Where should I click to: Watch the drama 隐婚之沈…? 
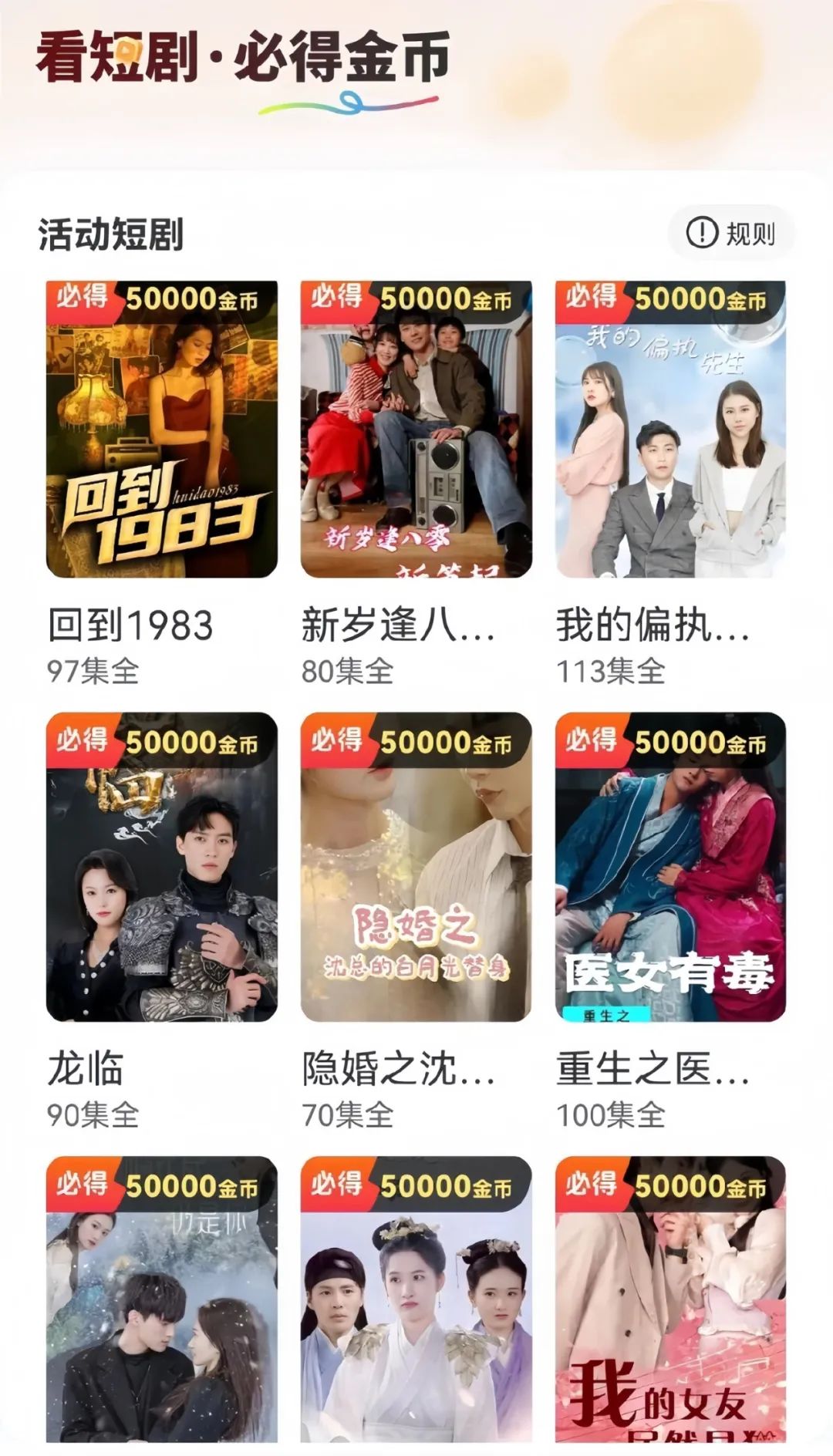coord(416,867)
